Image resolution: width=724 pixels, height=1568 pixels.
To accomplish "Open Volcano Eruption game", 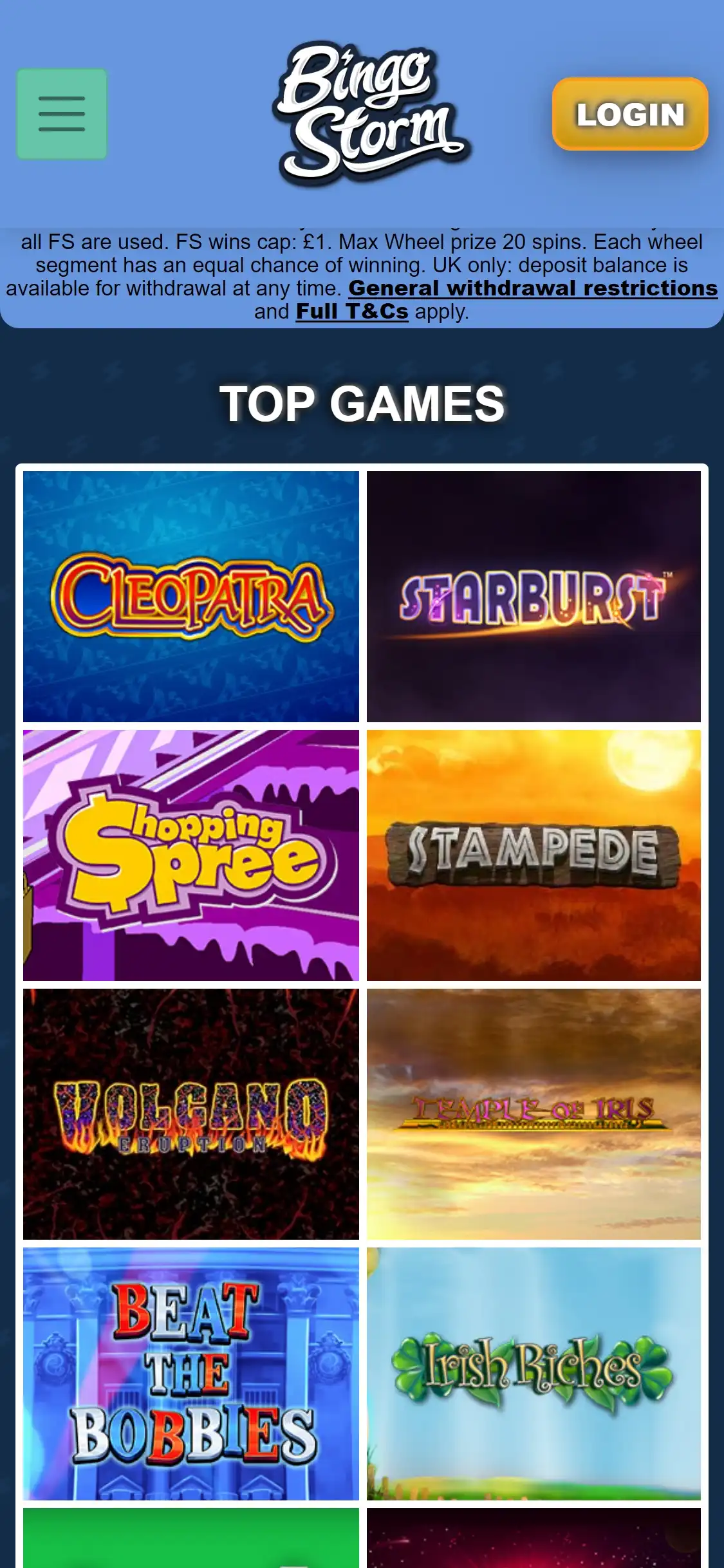I will tap(191, 1114).
